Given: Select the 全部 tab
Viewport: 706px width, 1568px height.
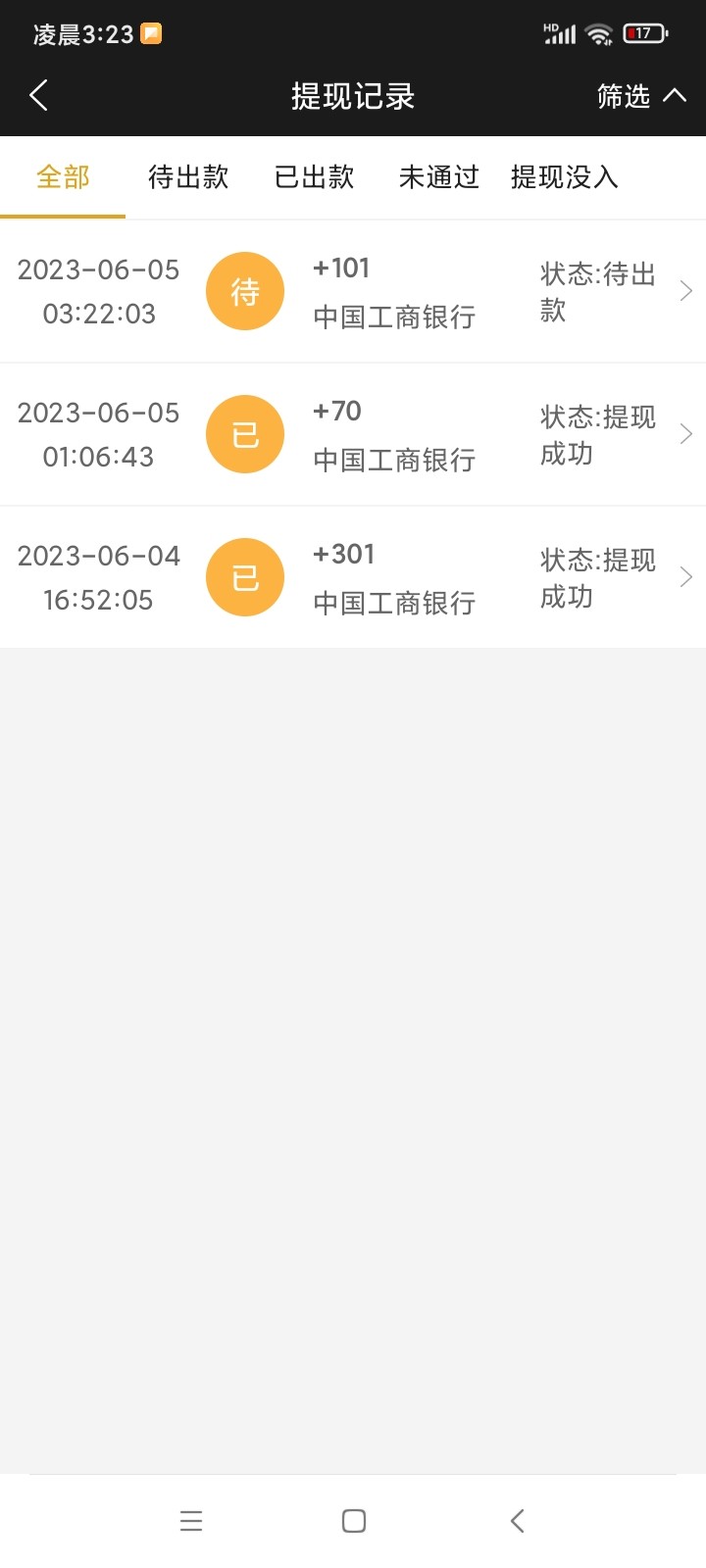Looking at the screenshot, I should tap(63, 177).
